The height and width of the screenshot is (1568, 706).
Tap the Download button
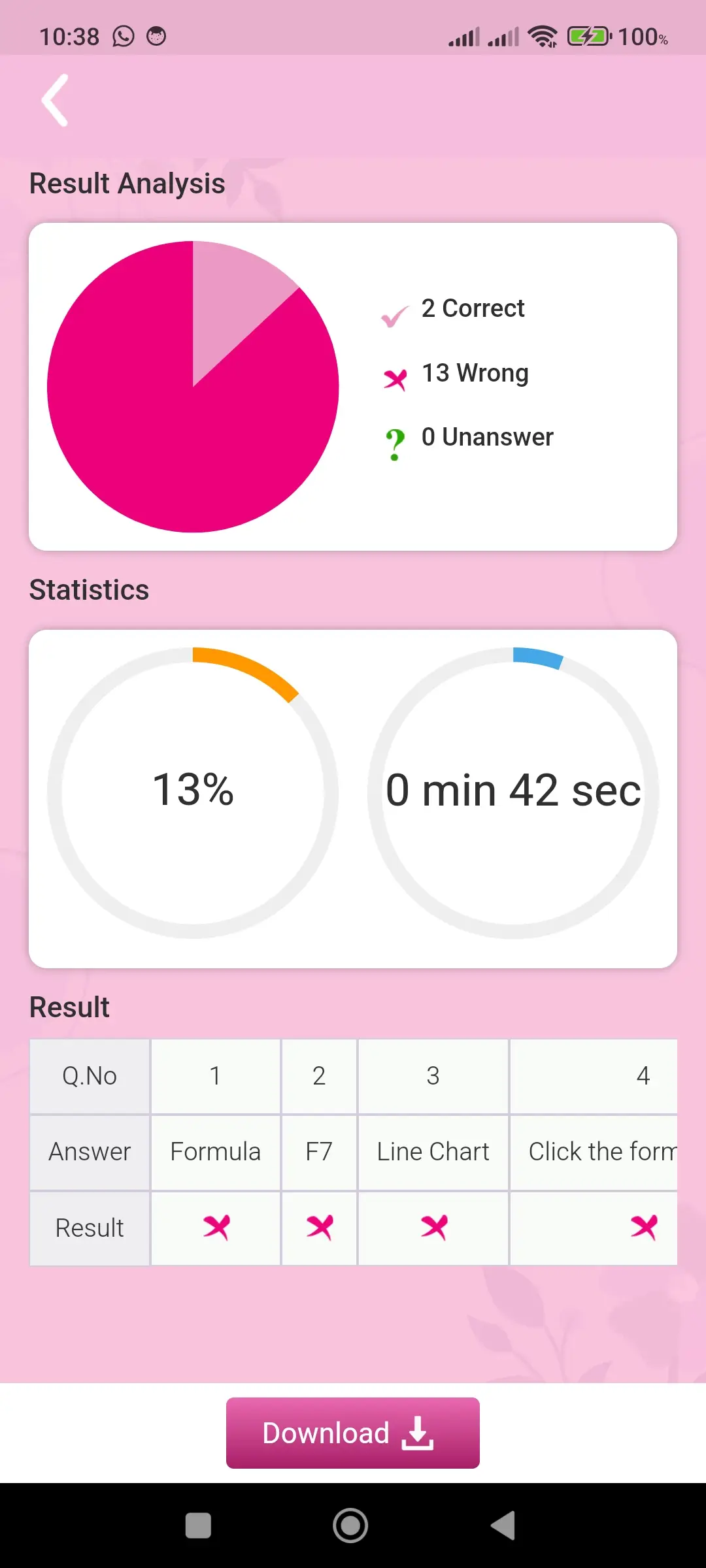352,1433
